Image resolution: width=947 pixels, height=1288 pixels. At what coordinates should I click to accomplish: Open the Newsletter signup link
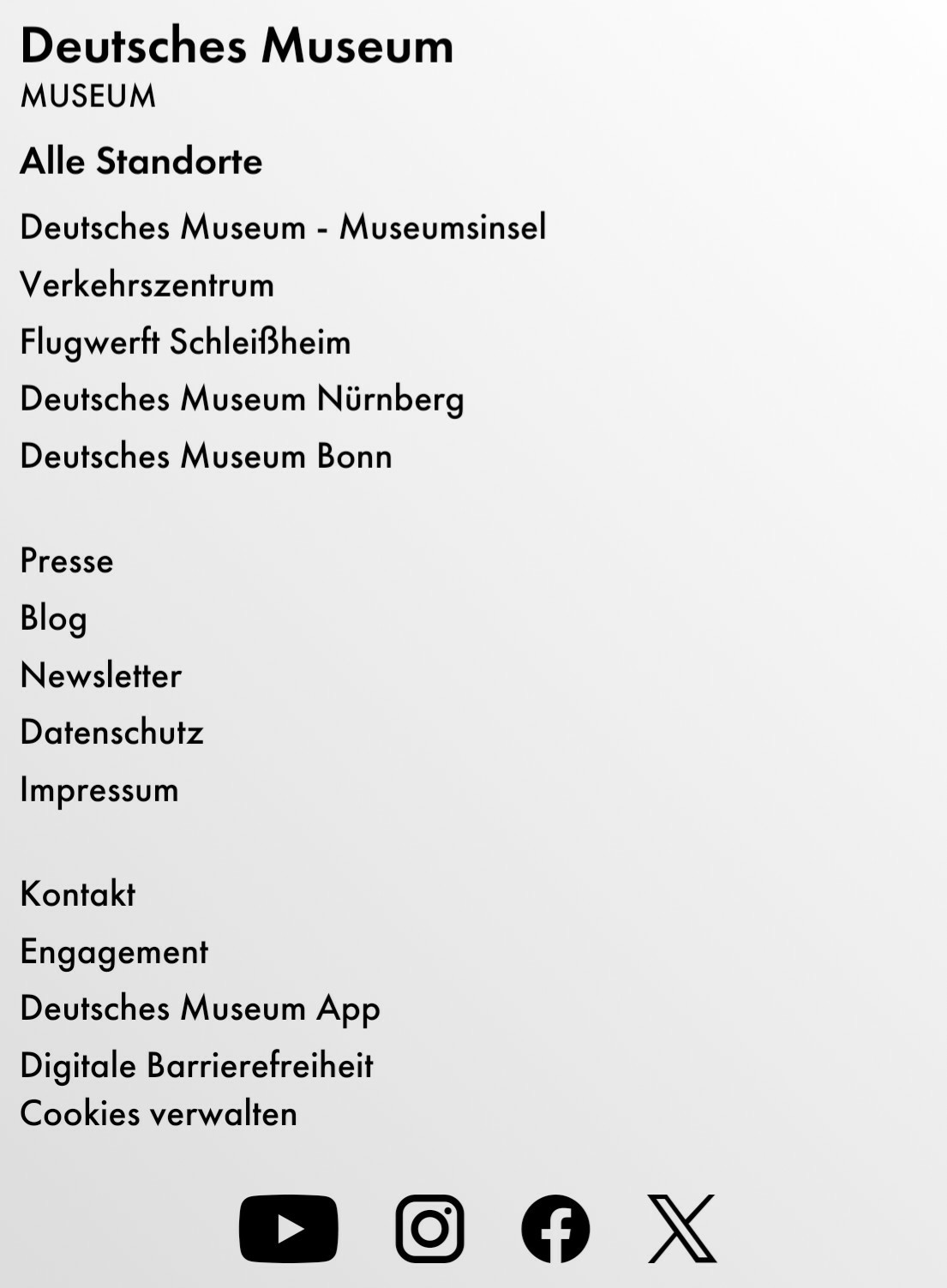(101, 675)
